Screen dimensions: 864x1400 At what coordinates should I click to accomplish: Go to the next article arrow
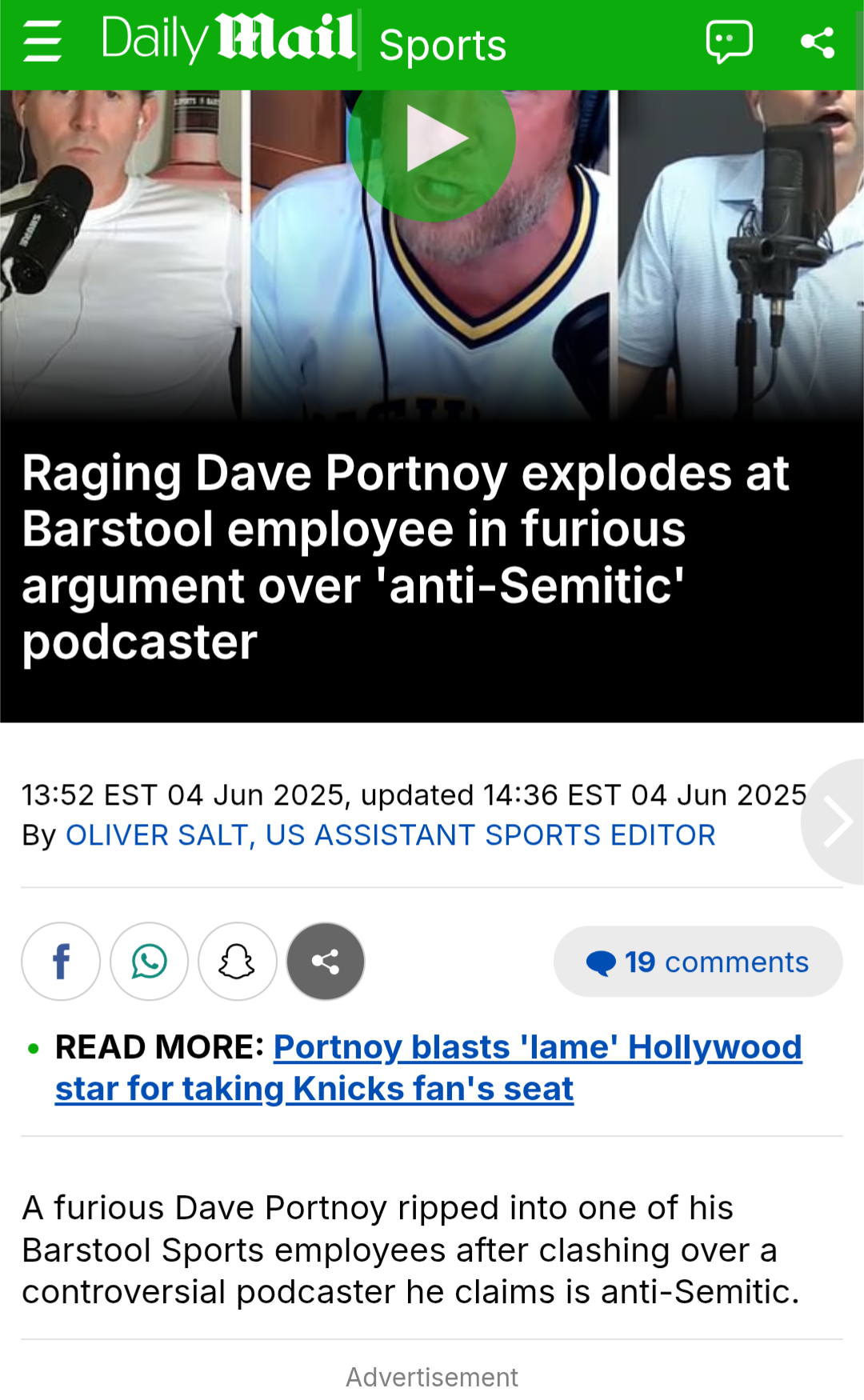(x=836, y=821)
